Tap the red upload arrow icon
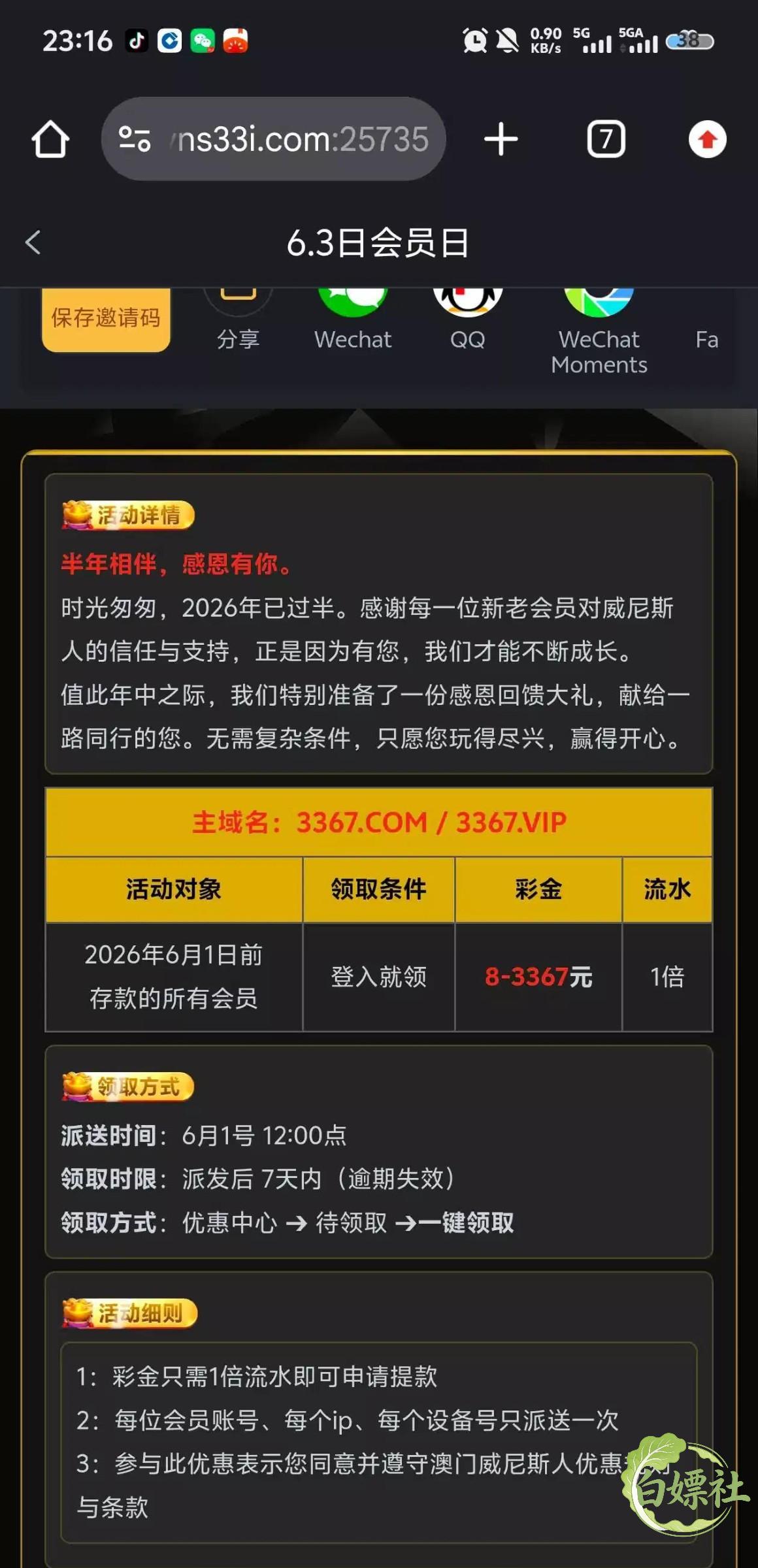758x1568 pixels. click(707, 139)
